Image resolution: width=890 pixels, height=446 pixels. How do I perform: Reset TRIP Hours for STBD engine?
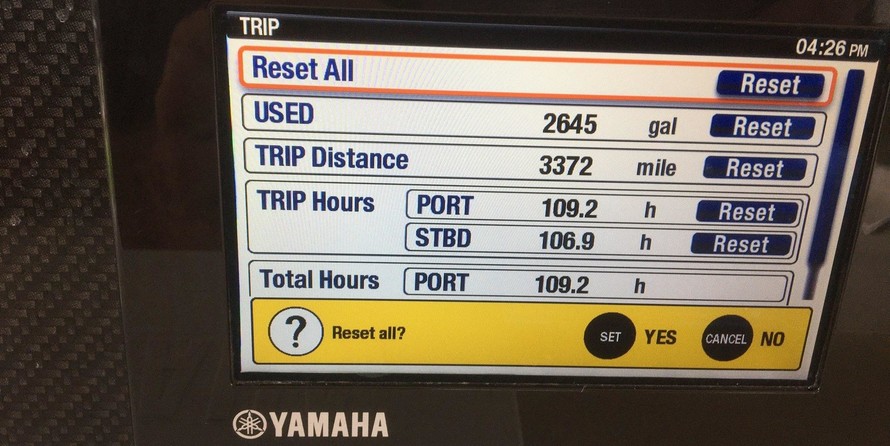[741, 244]
